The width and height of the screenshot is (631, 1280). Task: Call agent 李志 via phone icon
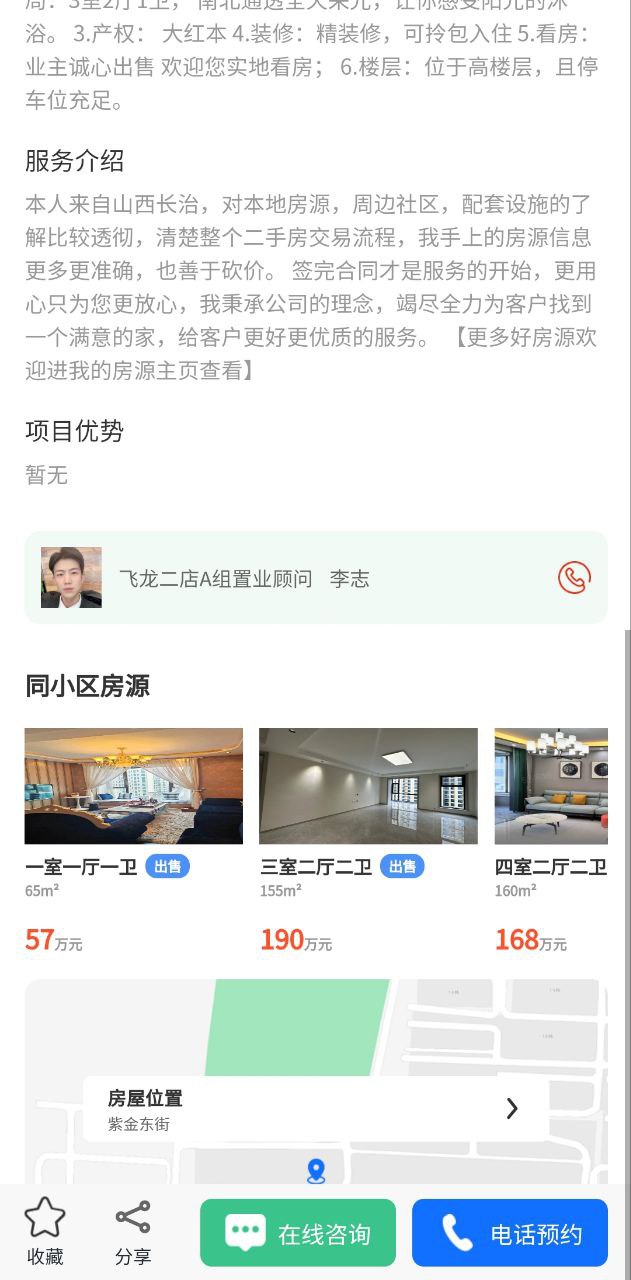tap(574, 578)
